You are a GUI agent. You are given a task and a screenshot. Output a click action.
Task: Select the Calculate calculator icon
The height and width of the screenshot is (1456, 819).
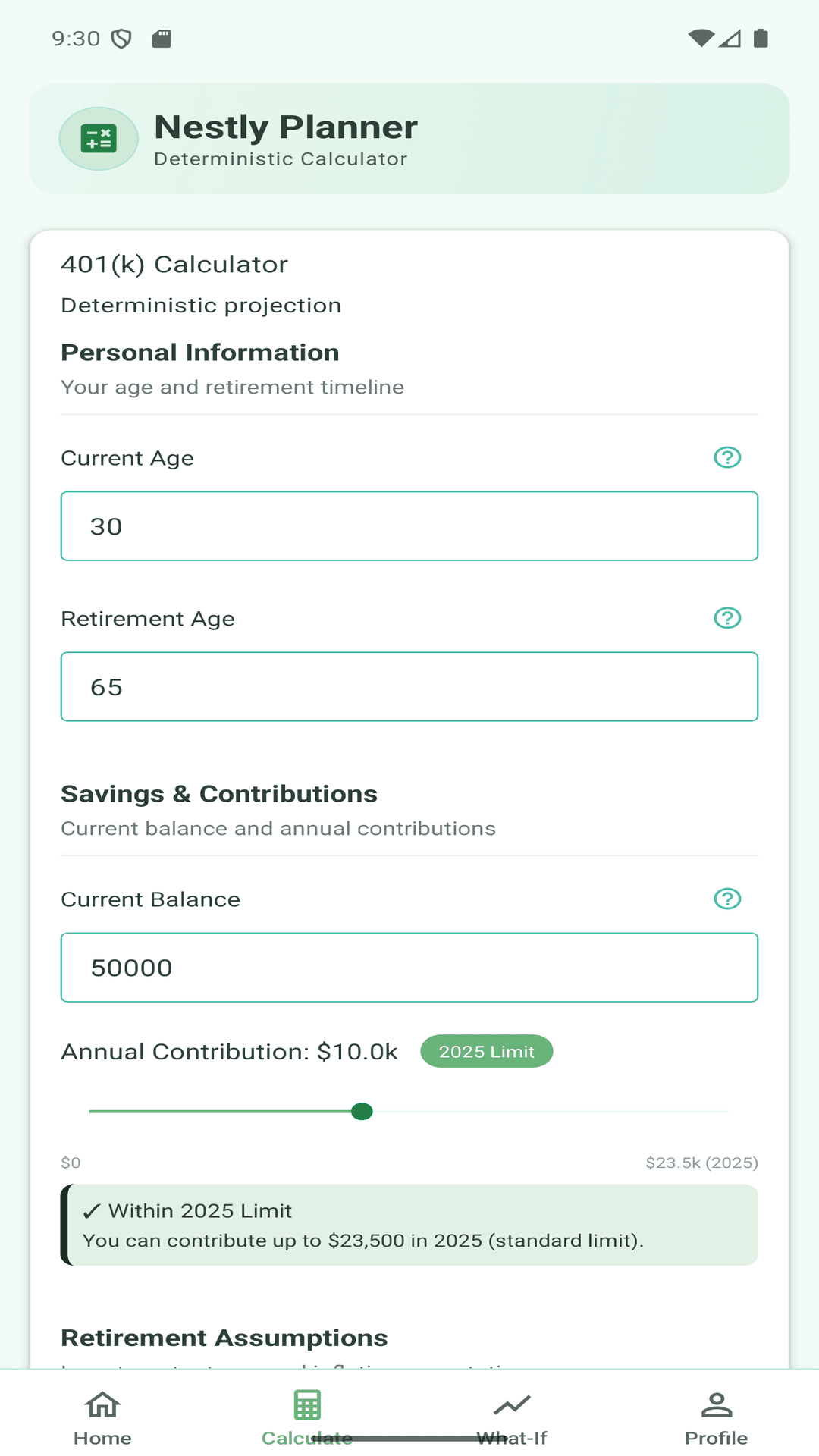[306, 1404]
